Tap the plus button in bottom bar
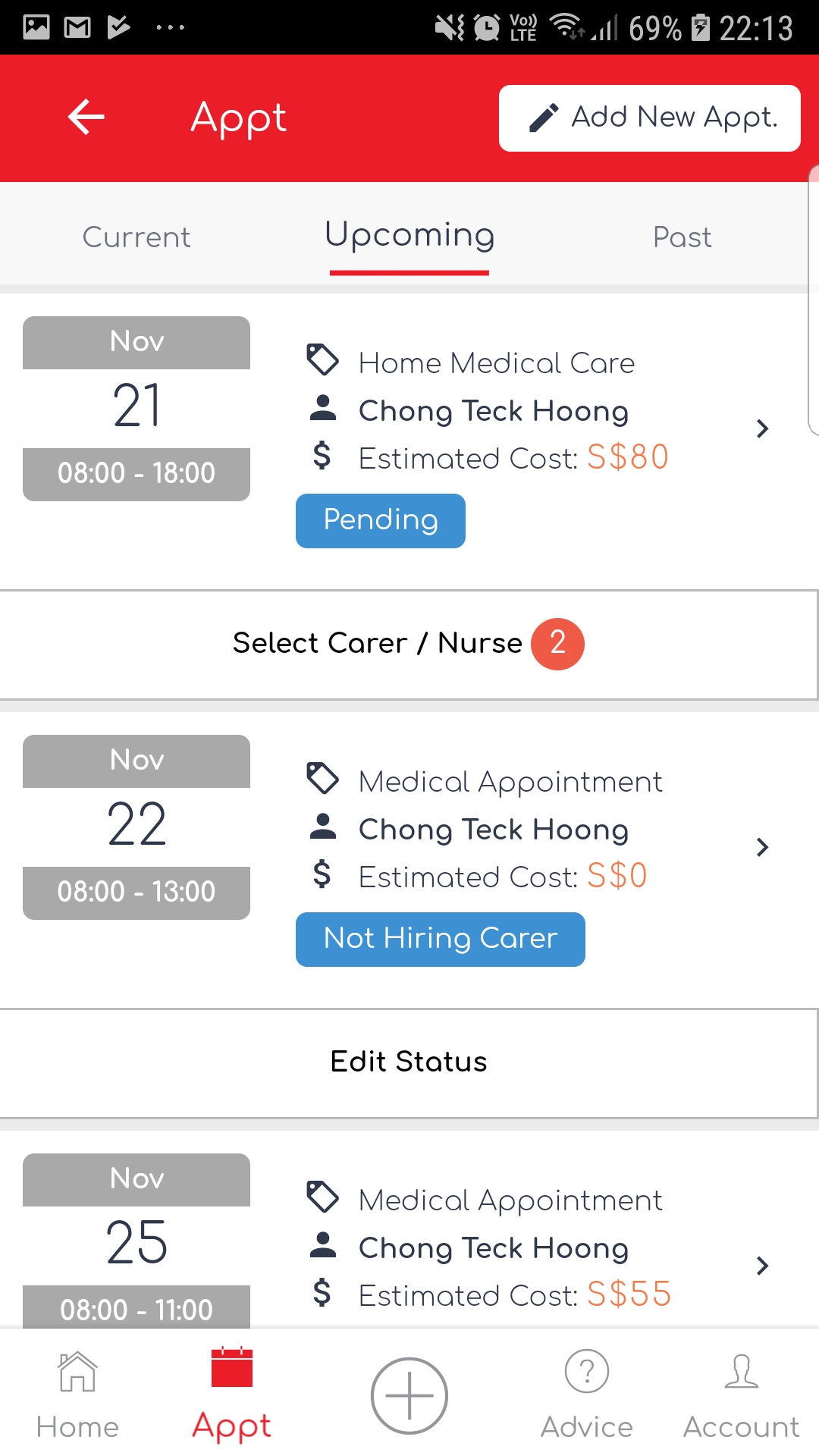819x1456 pixels. [x=409, y=1396]
